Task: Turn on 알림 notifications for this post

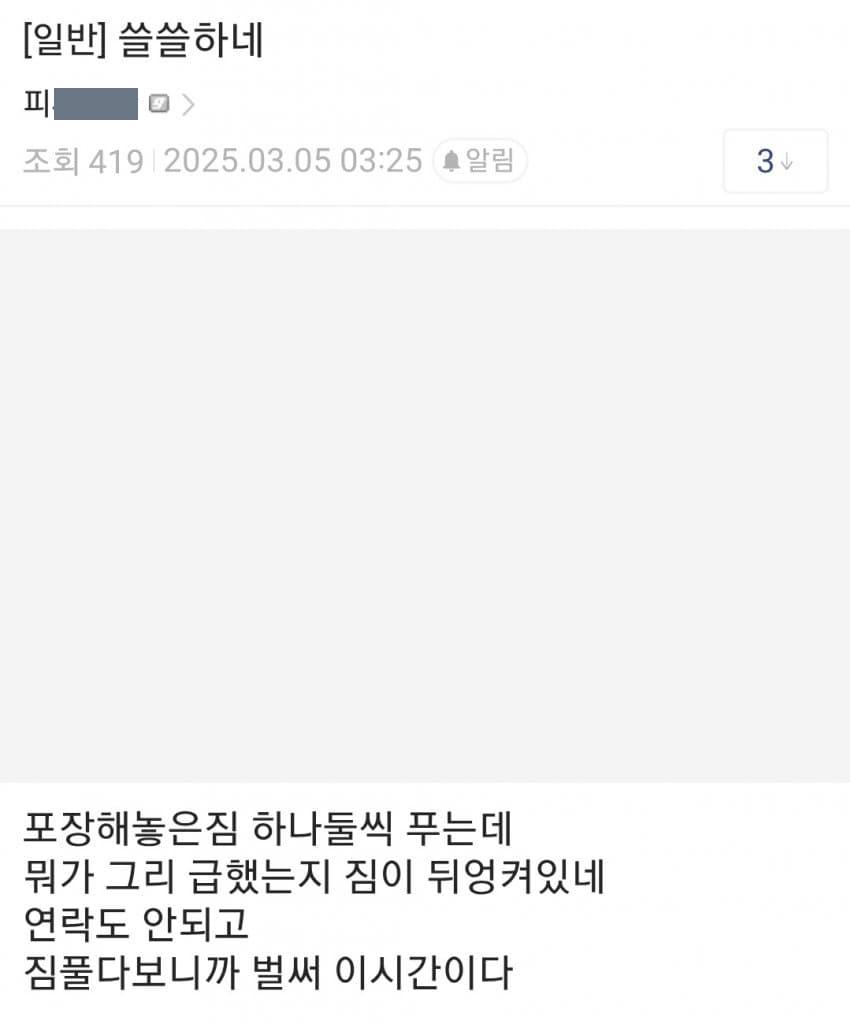Action: 480,161
